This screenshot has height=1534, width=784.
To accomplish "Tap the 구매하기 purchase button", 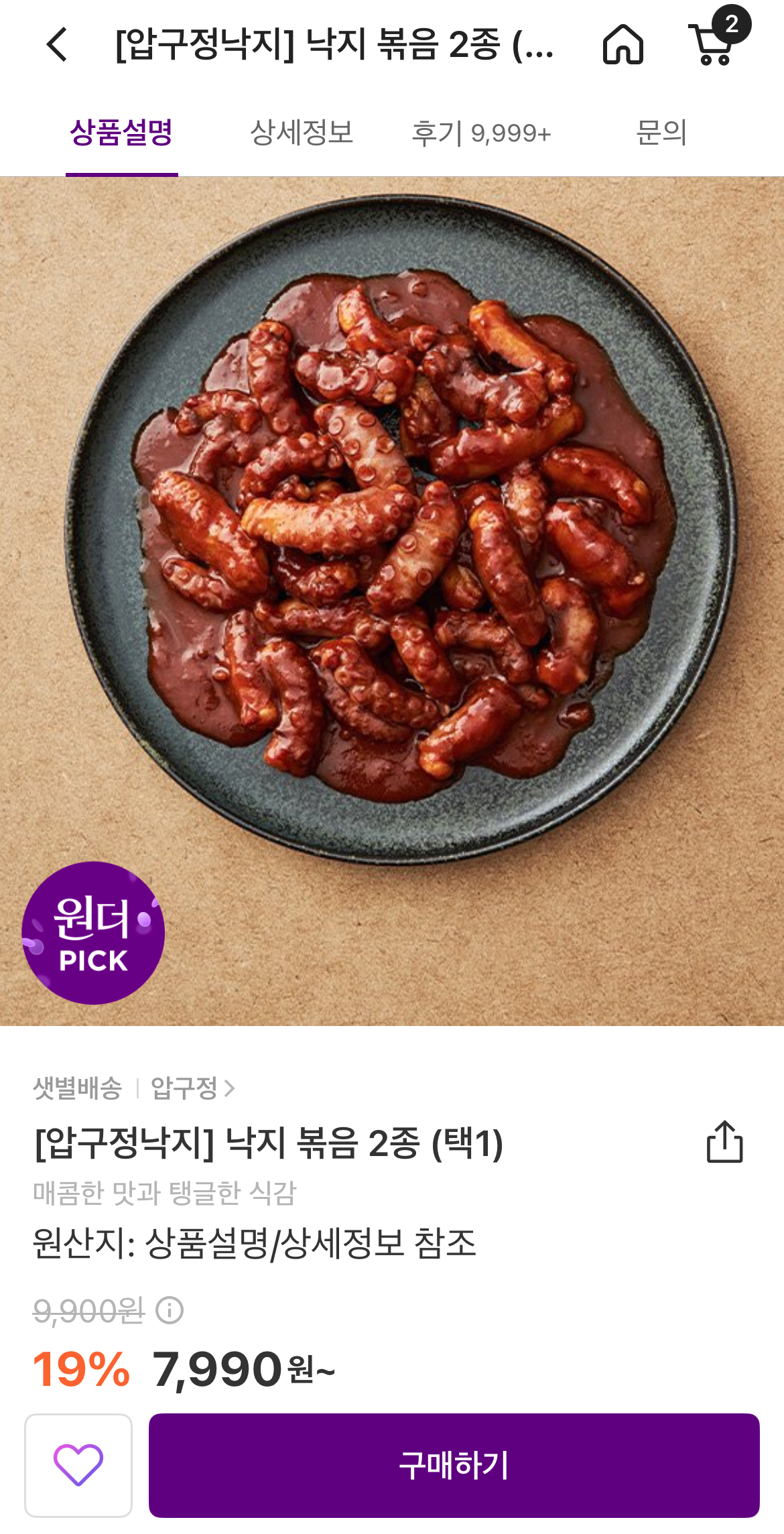I will coord(454,1465).
